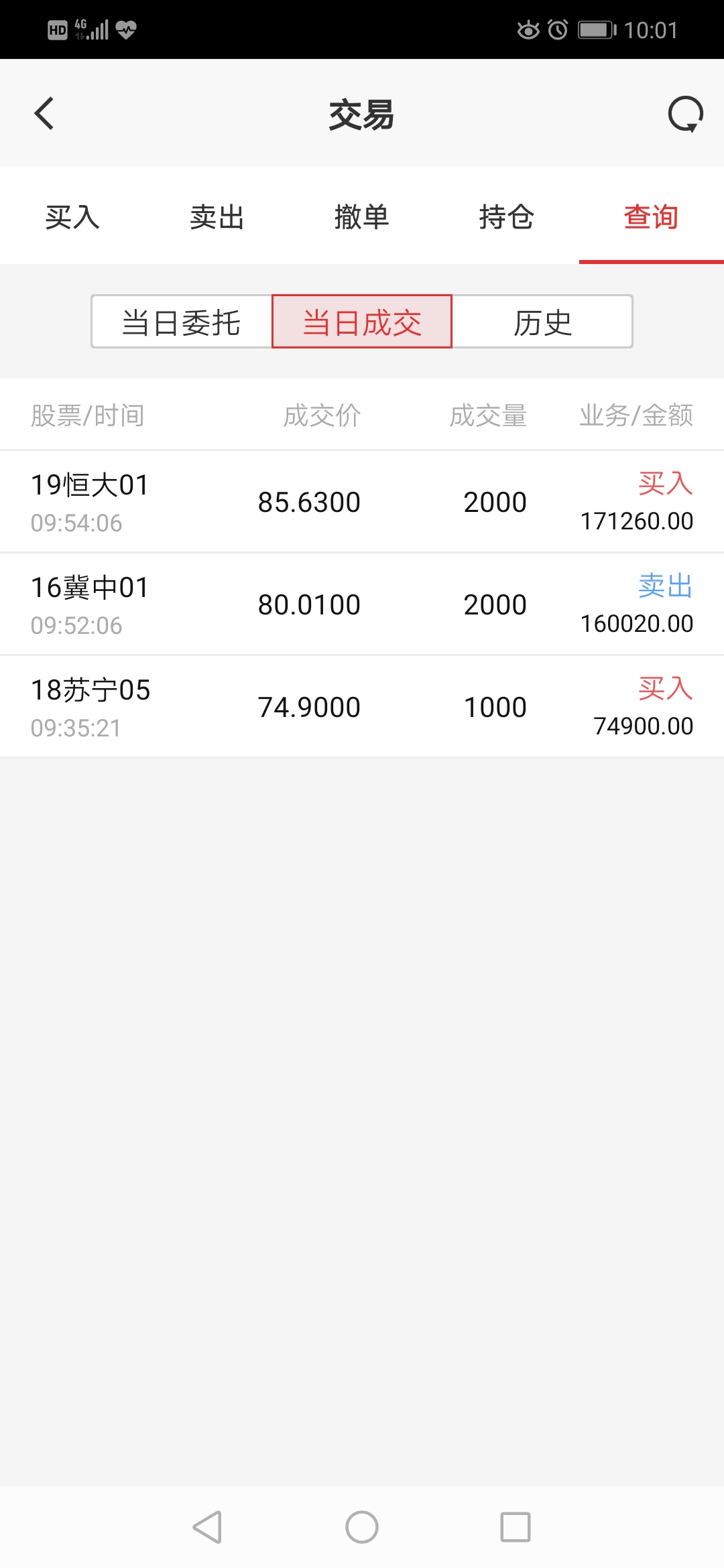Switch to the 持仓 tab
The image size is (724, 1568).
(507, 217)
